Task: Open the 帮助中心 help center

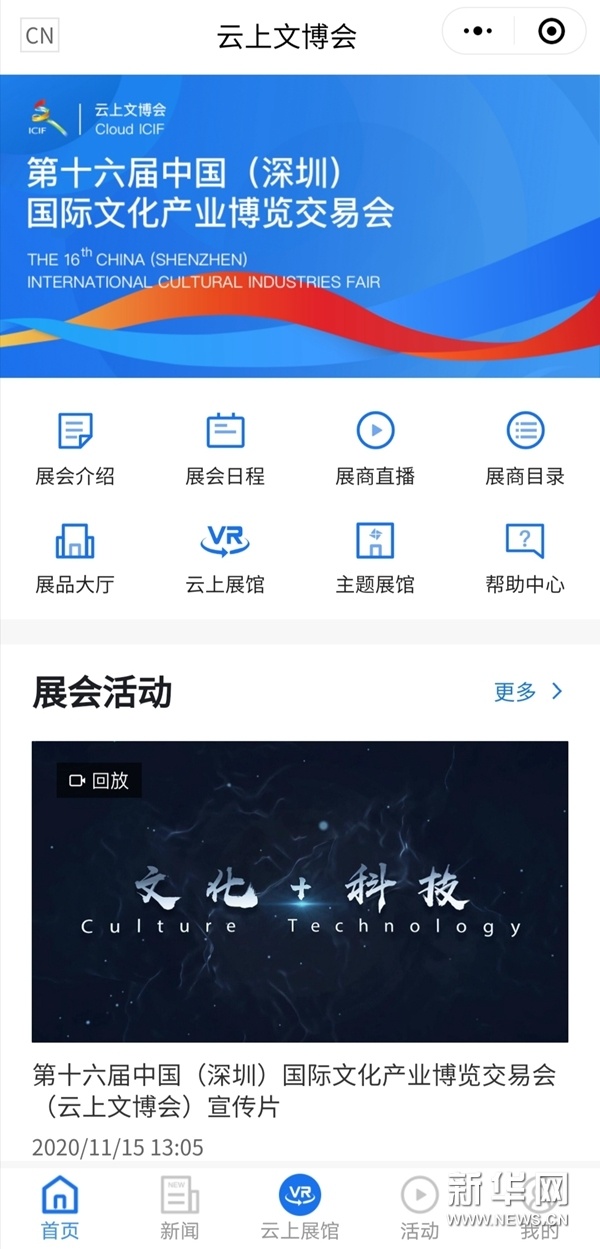Action: pos(525,558)
